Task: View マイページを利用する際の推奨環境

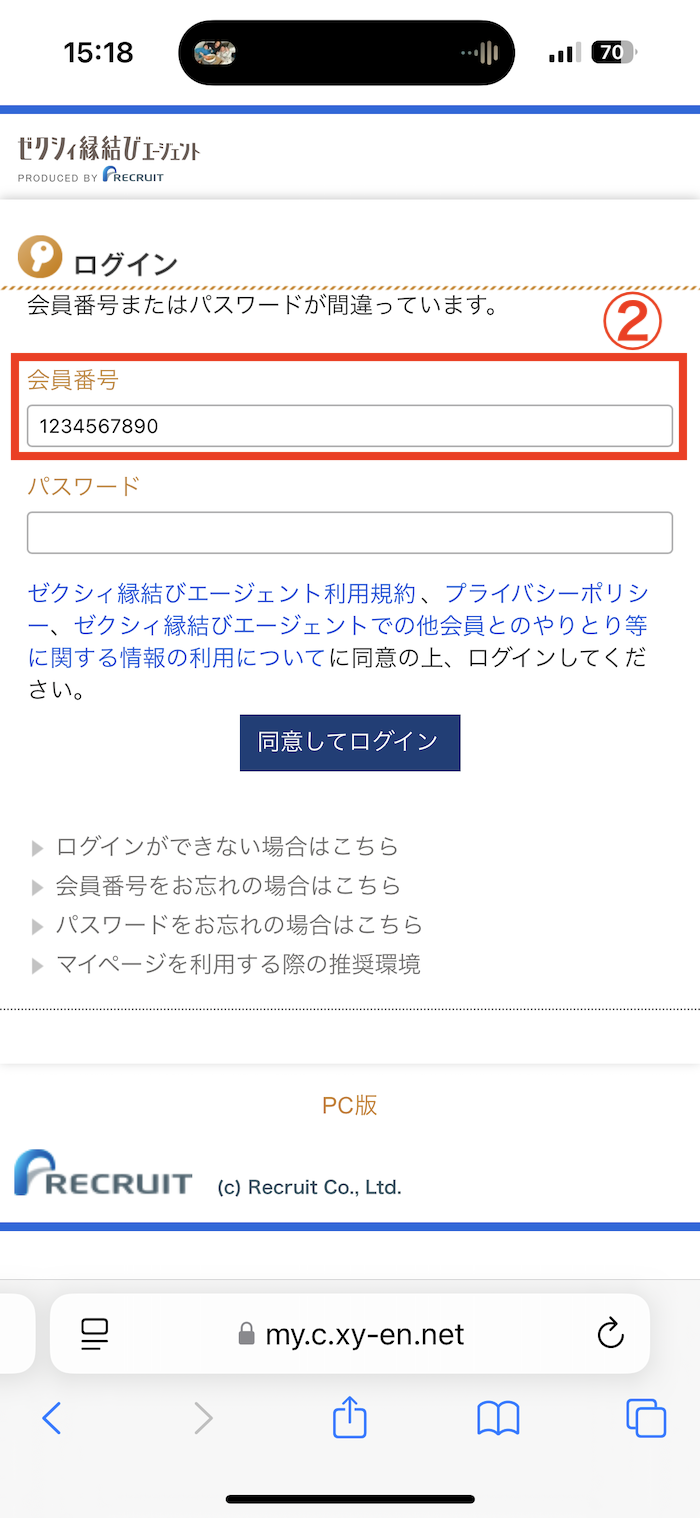Action: (238, 965)
